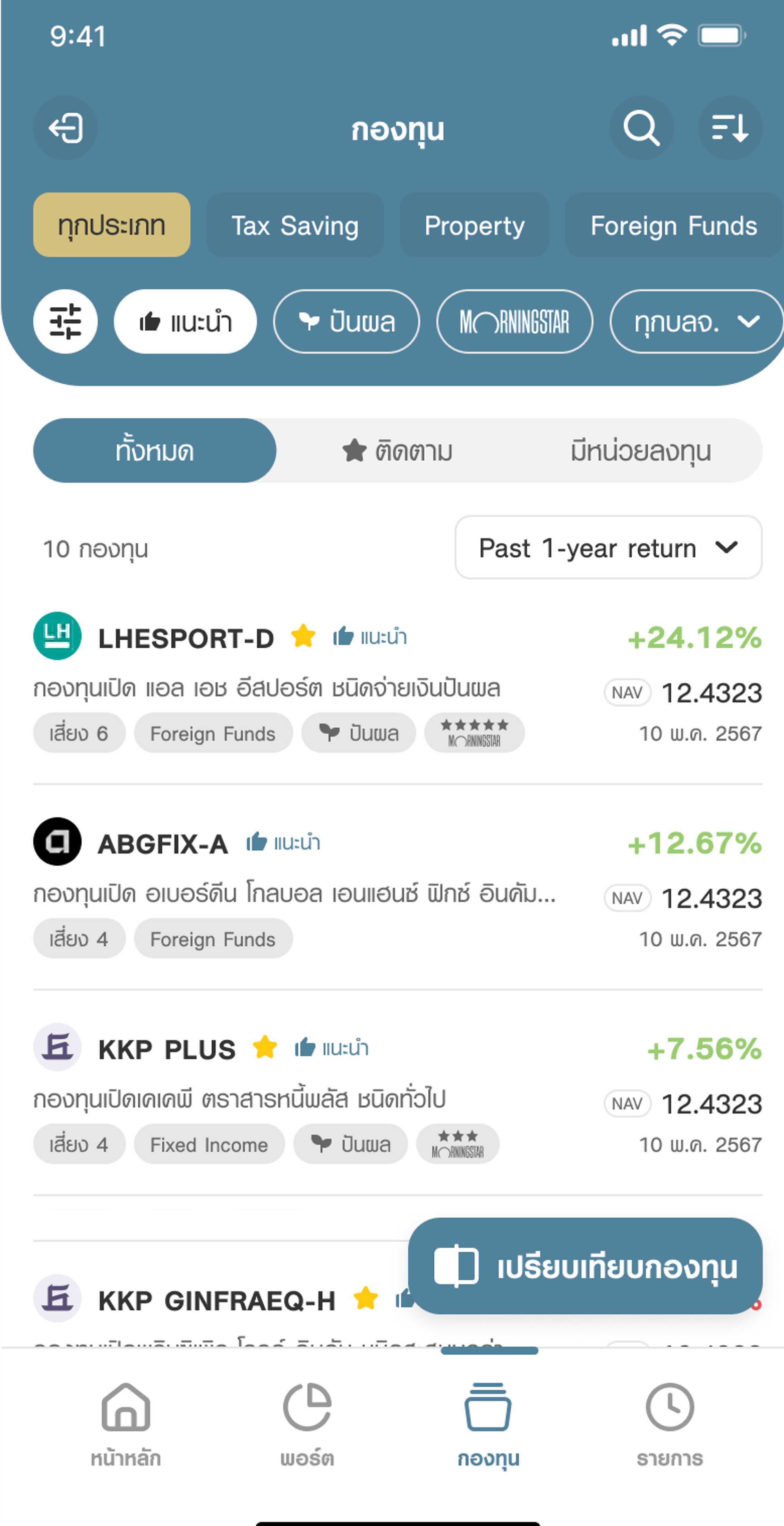Tap the เปรียบเทียบกองทุน compare button
This screenshot has height=1526, width=784.
(x=586, y=1267)
